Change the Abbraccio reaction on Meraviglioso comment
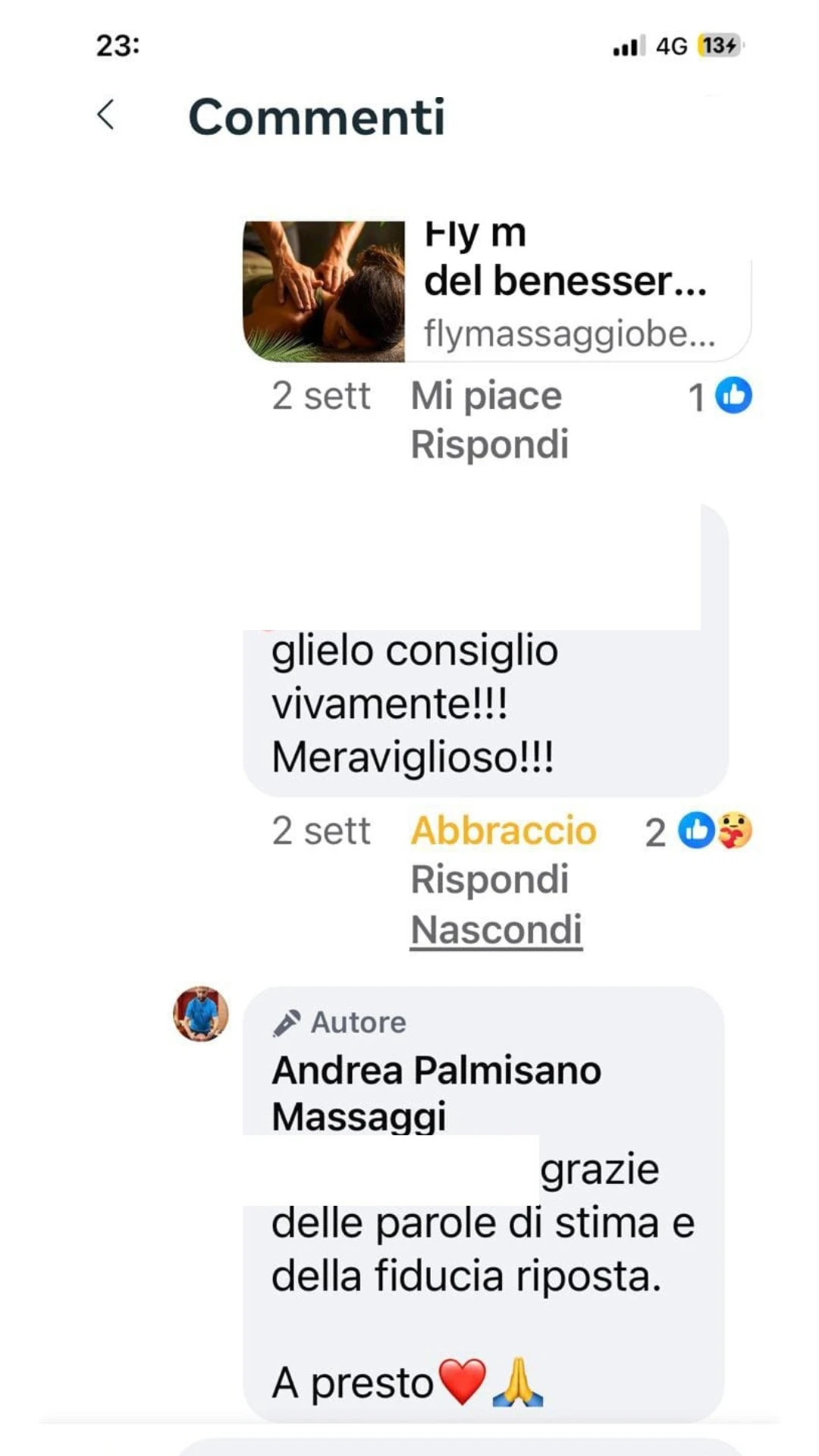Image resolution: width=819 pixels, height=1456 pixels. click(504, 830)
